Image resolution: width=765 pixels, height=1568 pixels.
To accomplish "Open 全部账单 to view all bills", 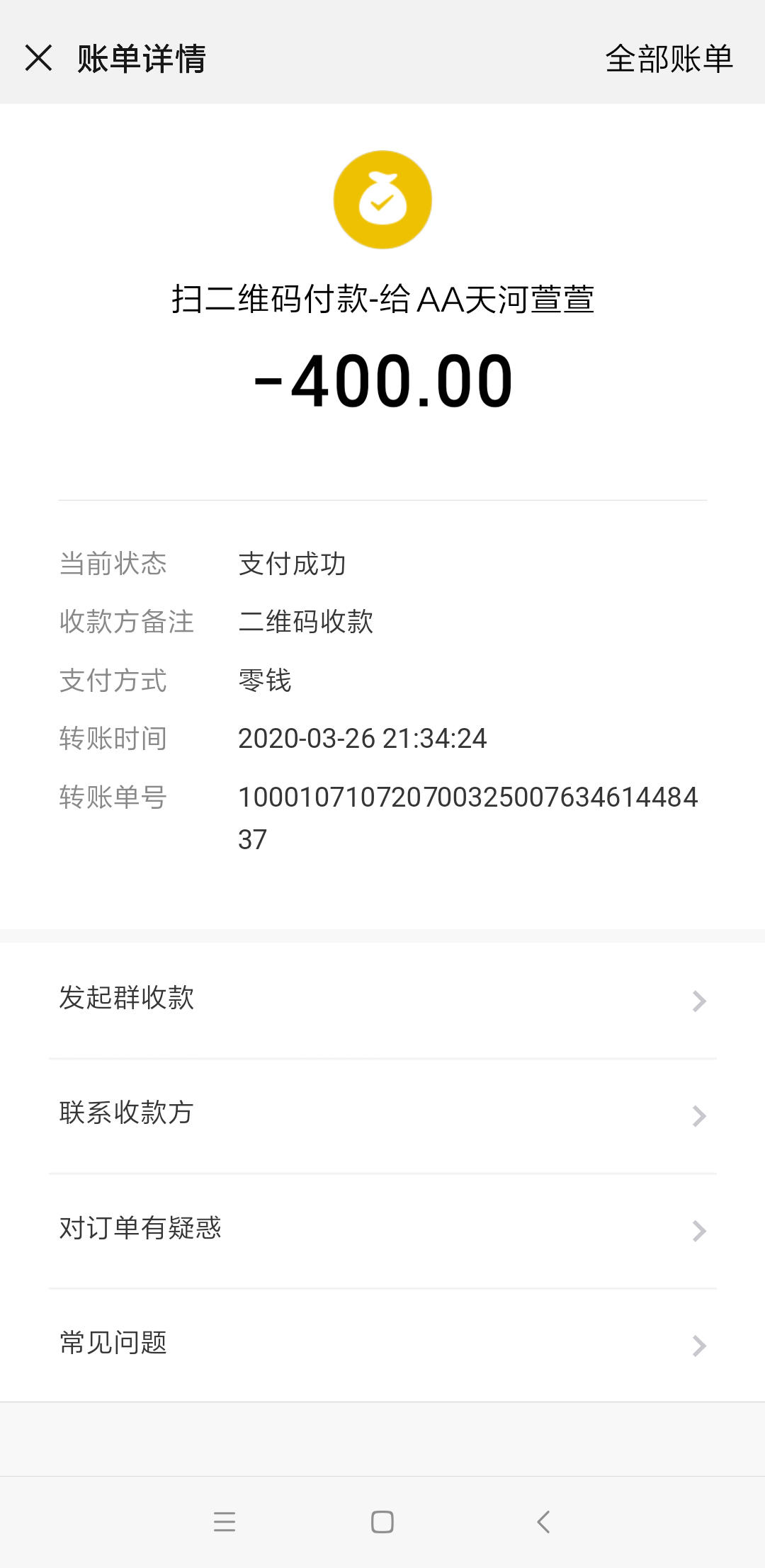I will point(669,58).
